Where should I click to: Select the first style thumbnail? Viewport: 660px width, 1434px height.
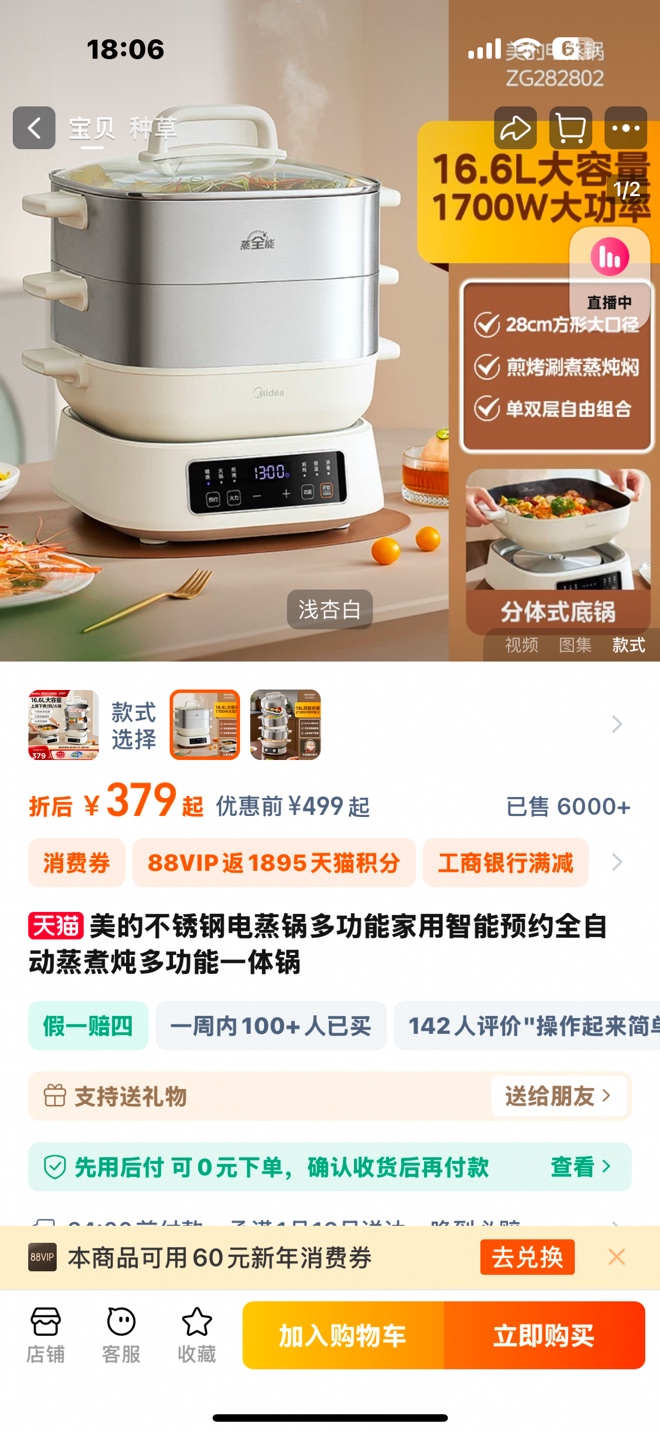(63, 725)
